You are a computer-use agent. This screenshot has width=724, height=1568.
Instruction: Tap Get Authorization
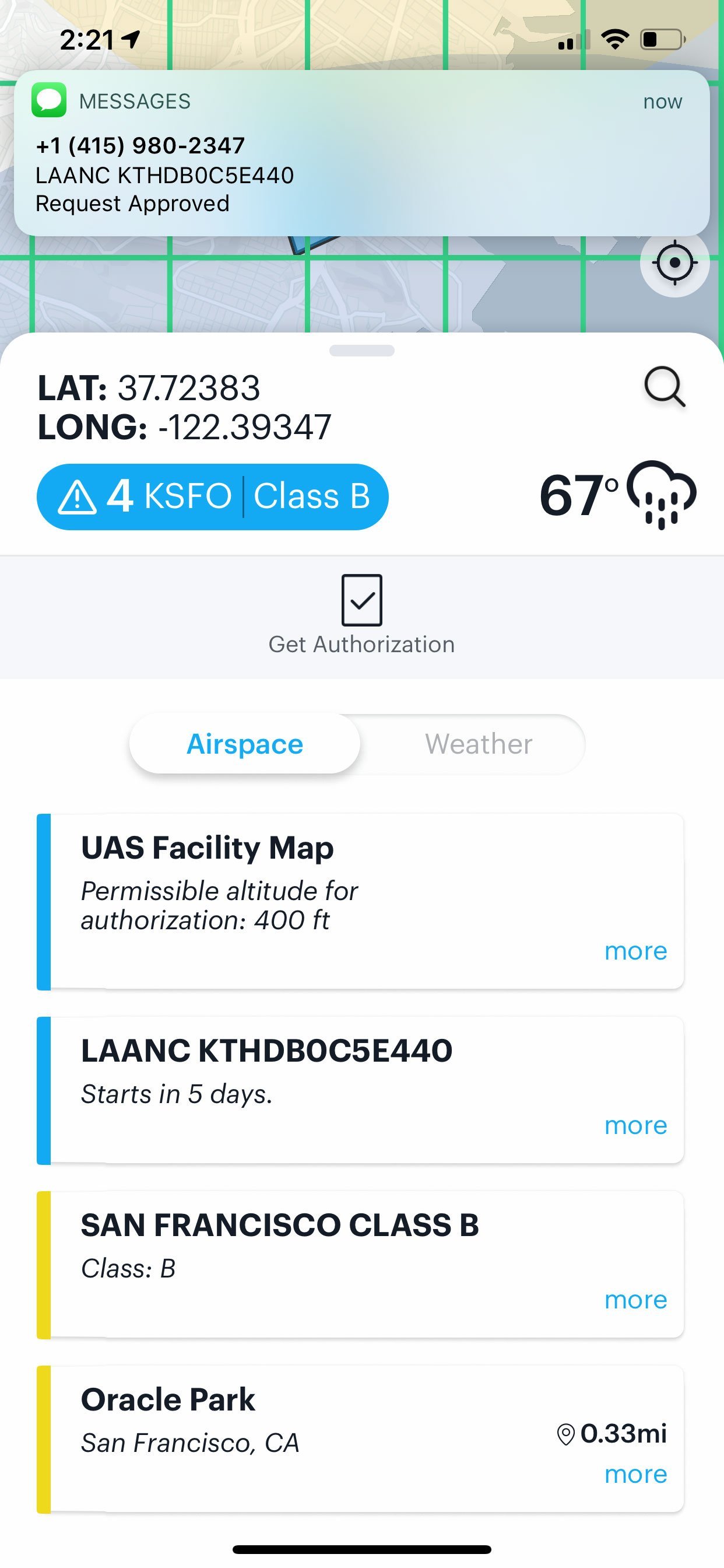click(362, 615)
